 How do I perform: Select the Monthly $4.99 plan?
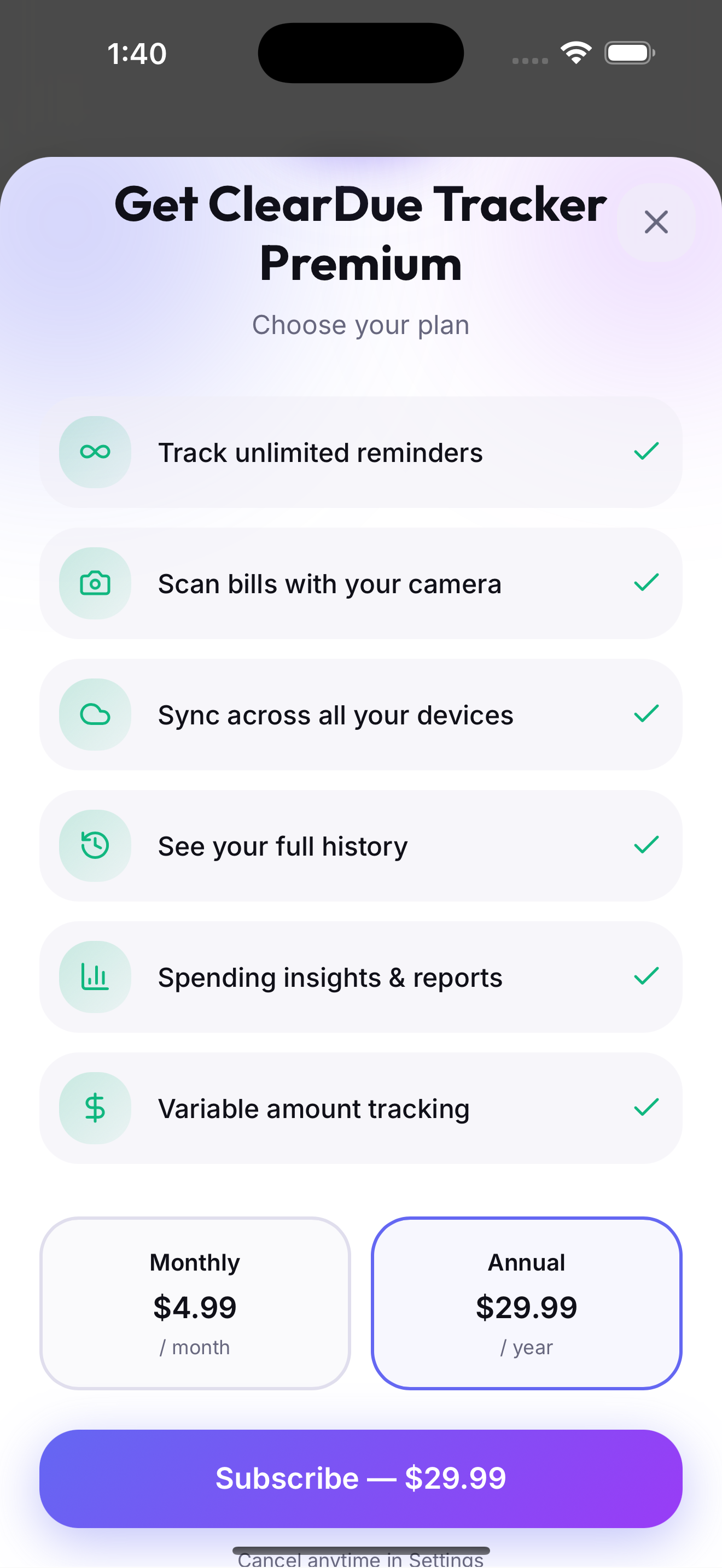point(195,1303)
